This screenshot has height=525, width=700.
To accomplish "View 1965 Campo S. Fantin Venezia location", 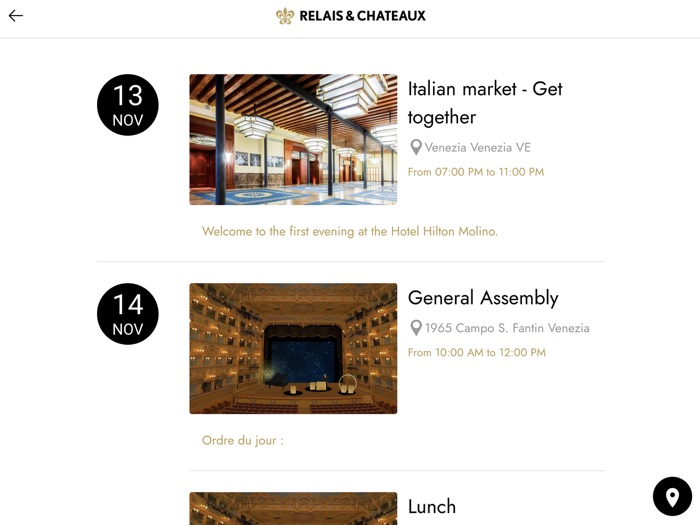I will pyautogui.click(x=506, y=328).
